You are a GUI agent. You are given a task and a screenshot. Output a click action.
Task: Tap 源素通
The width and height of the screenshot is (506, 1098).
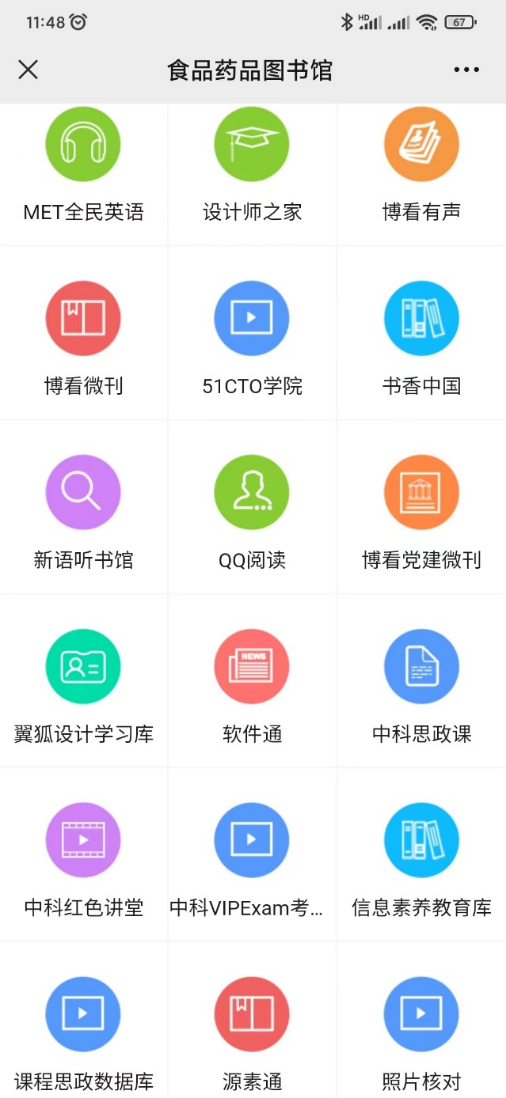[252, 1020]
